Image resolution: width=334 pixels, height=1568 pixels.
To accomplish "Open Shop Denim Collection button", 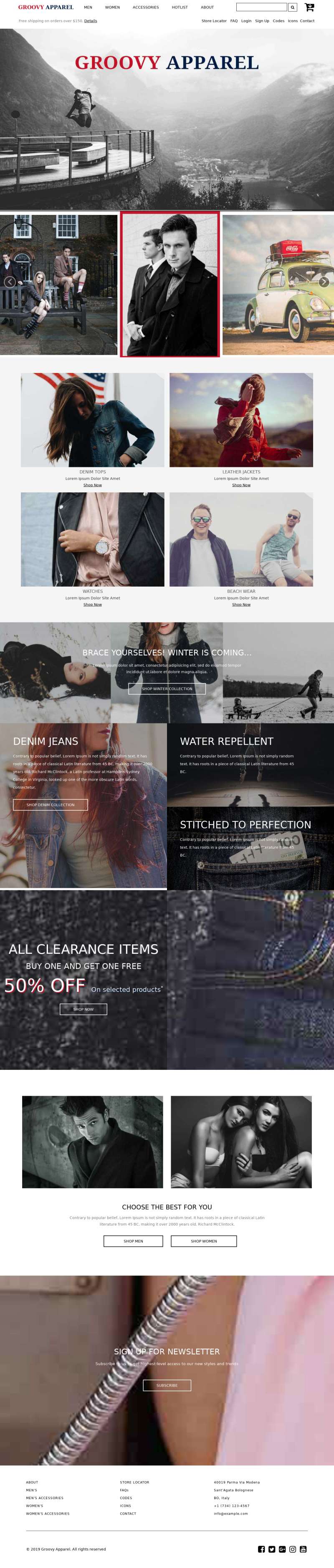I will click(51, 805).
